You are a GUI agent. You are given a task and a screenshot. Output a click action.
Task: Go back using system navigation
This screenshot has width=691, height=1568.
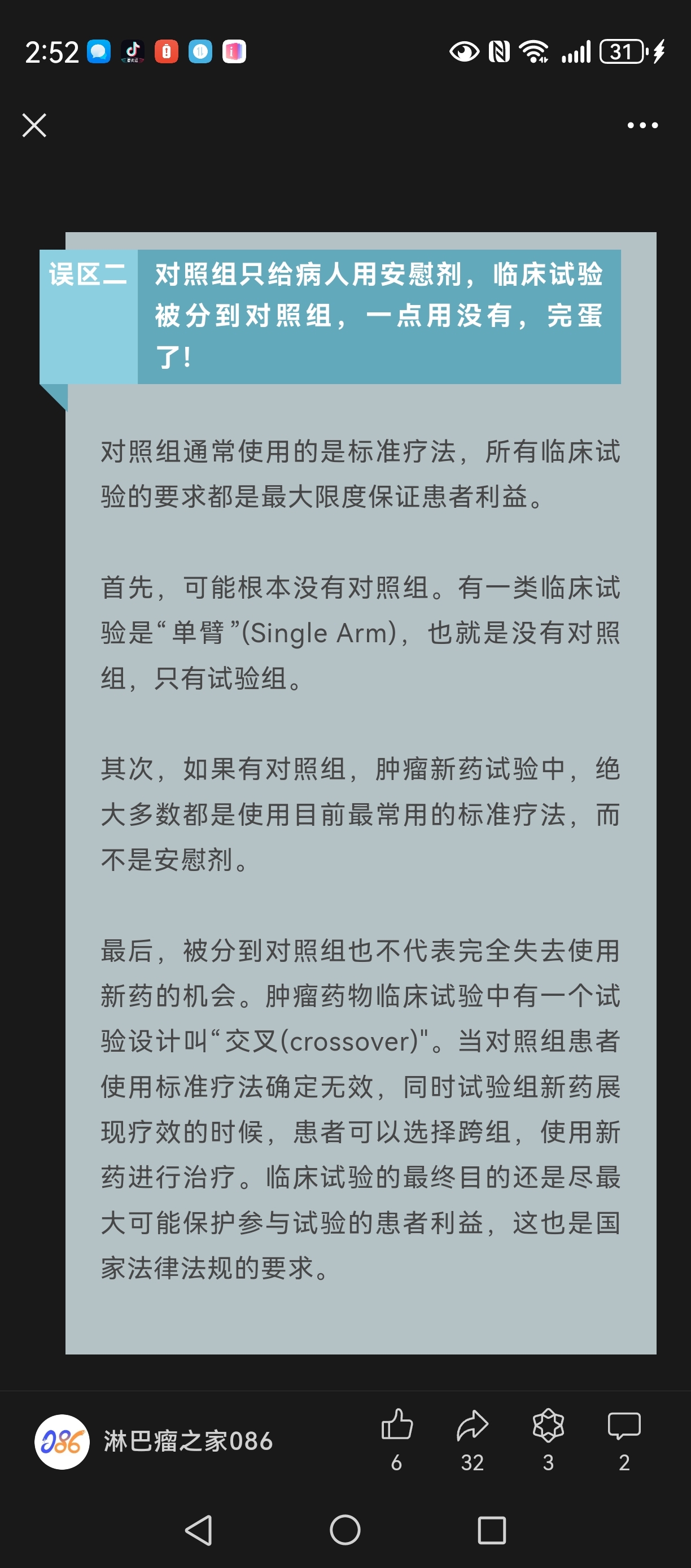coord(199,1530)
